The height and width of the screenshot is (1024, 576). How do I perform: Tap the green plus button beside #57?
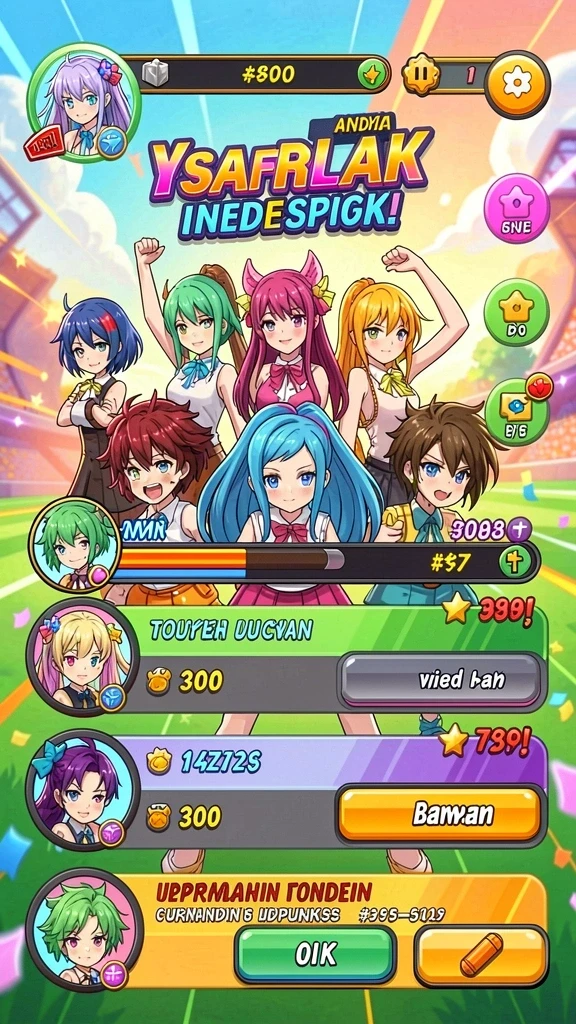tap(517, 562)
